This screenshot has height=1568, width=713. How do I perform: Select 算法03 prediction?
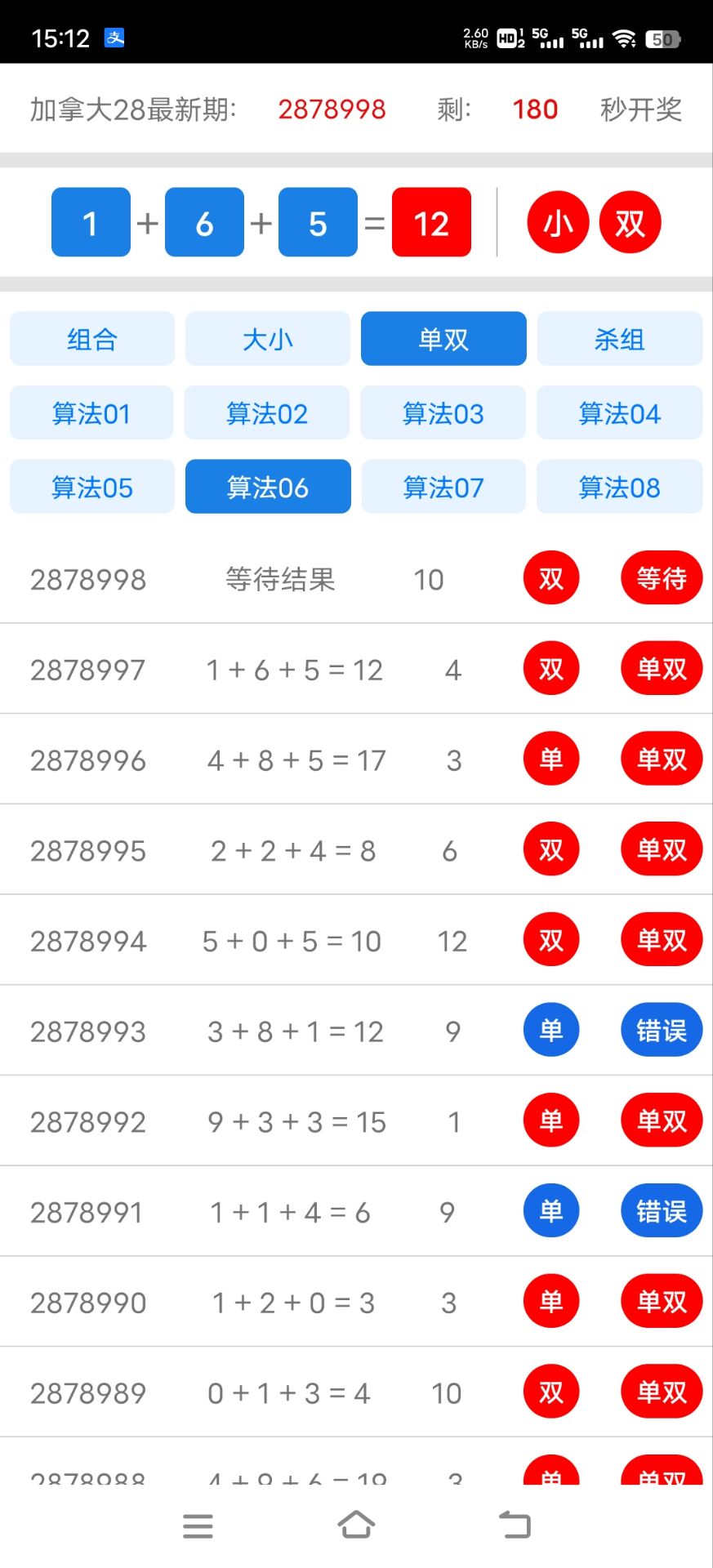pyautogui.click(x=443, y=413)
